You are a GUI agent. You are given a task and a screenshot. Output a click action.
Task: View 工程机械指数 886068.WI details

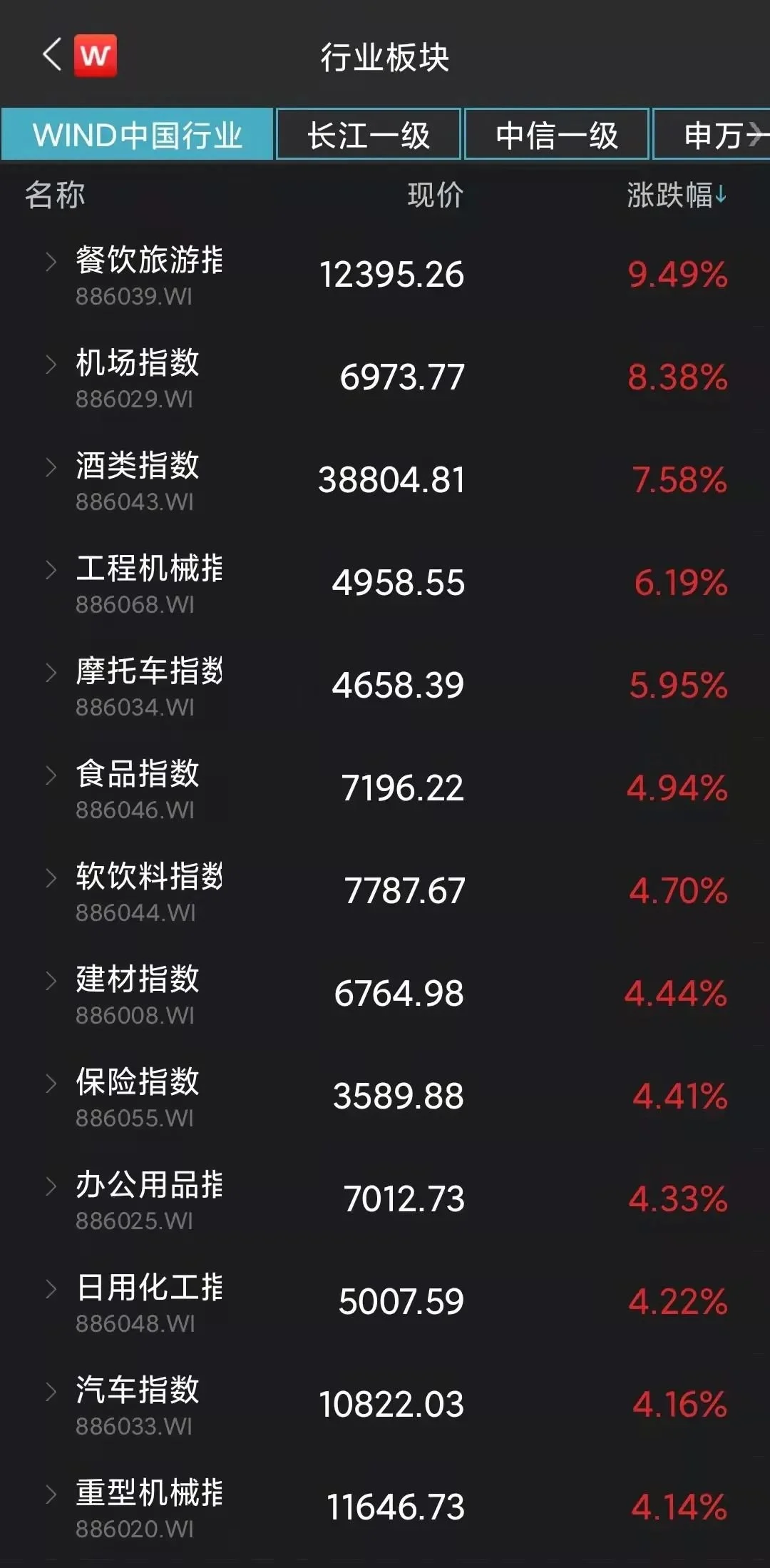pyautogui.click(x=385, y=584)
